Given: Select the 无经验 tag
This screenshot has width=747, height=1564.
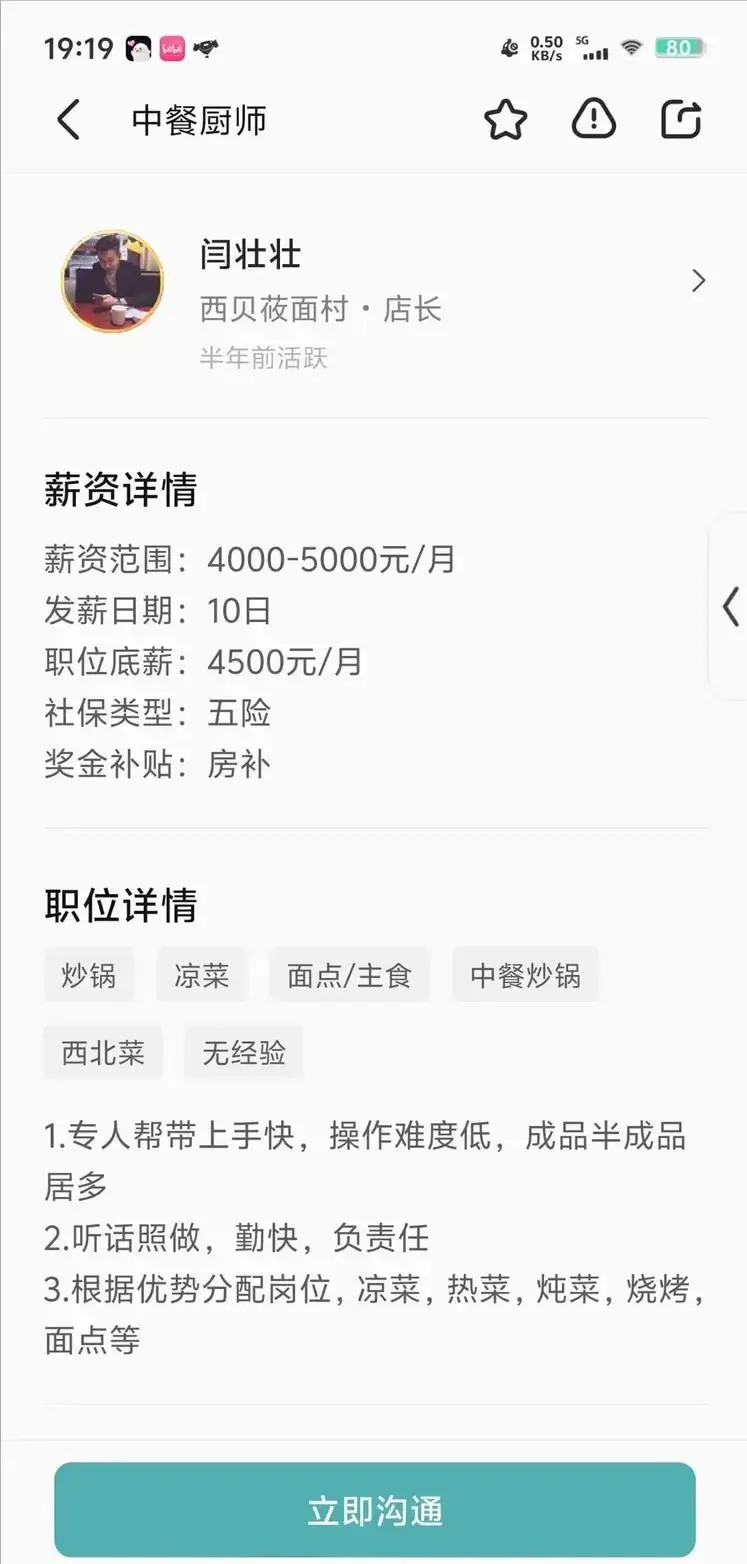Looking at the screenshot, I should click(244, 1053).
